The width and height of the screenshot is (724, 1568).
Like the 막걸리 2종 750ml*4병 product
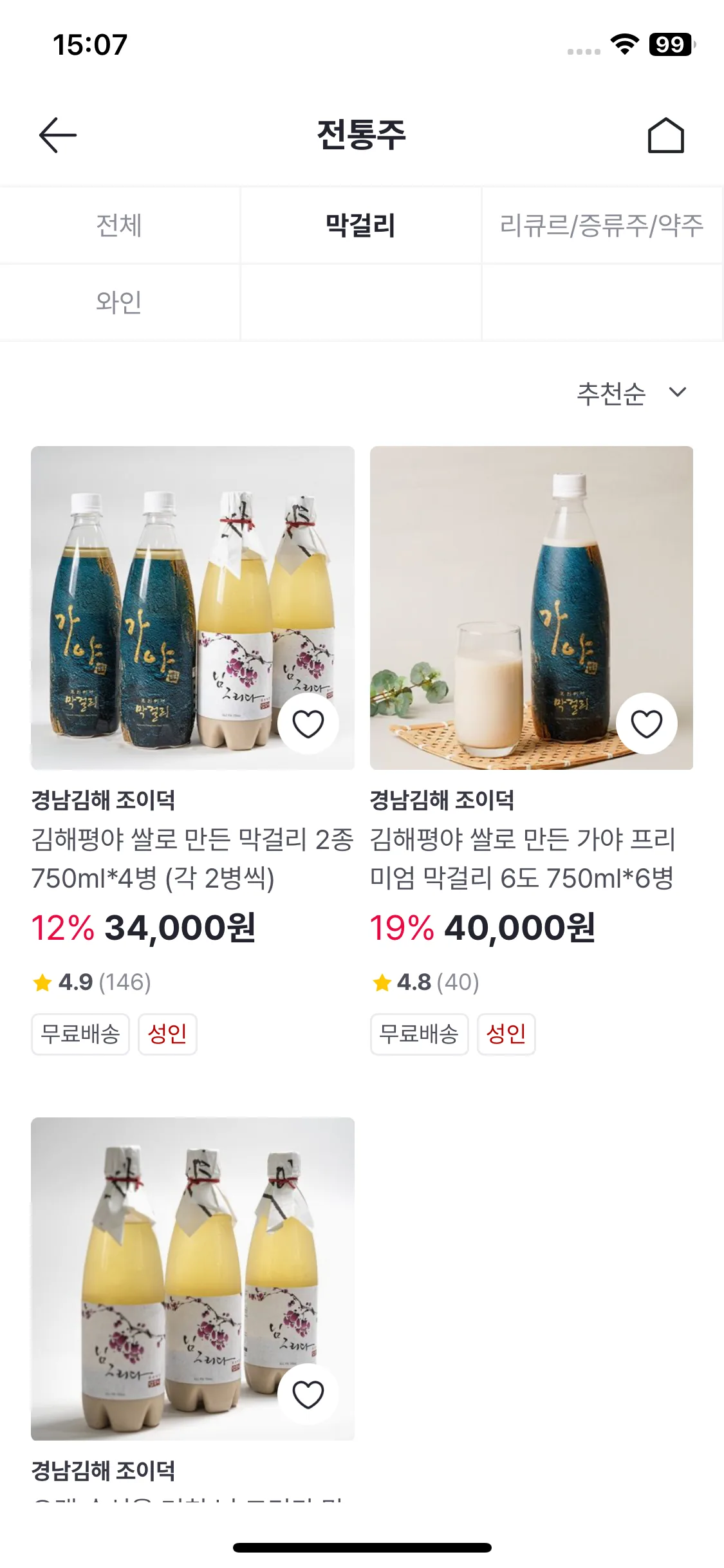[x=308, y=723]
